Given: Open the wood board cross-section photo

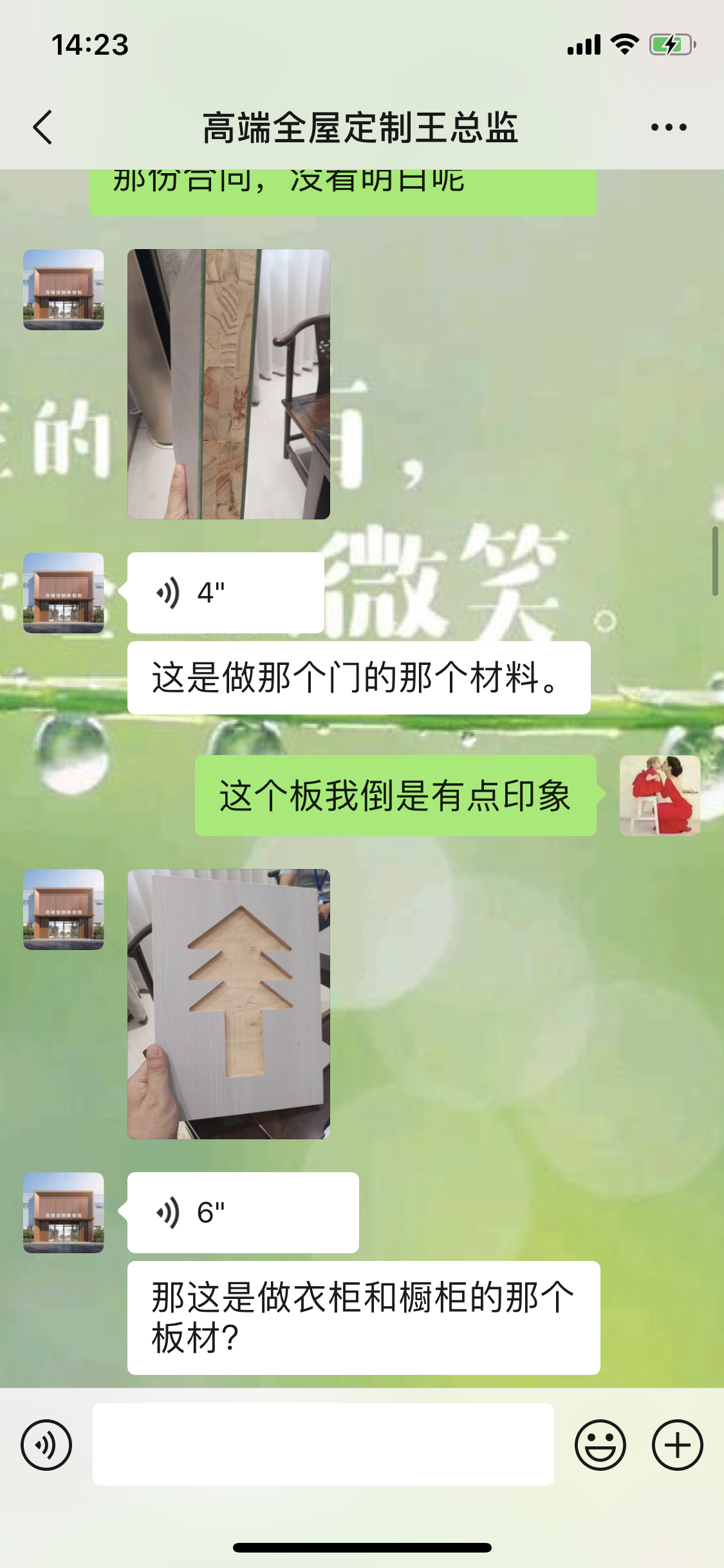Looking at the screenshot, I should (x=228, y=384).
